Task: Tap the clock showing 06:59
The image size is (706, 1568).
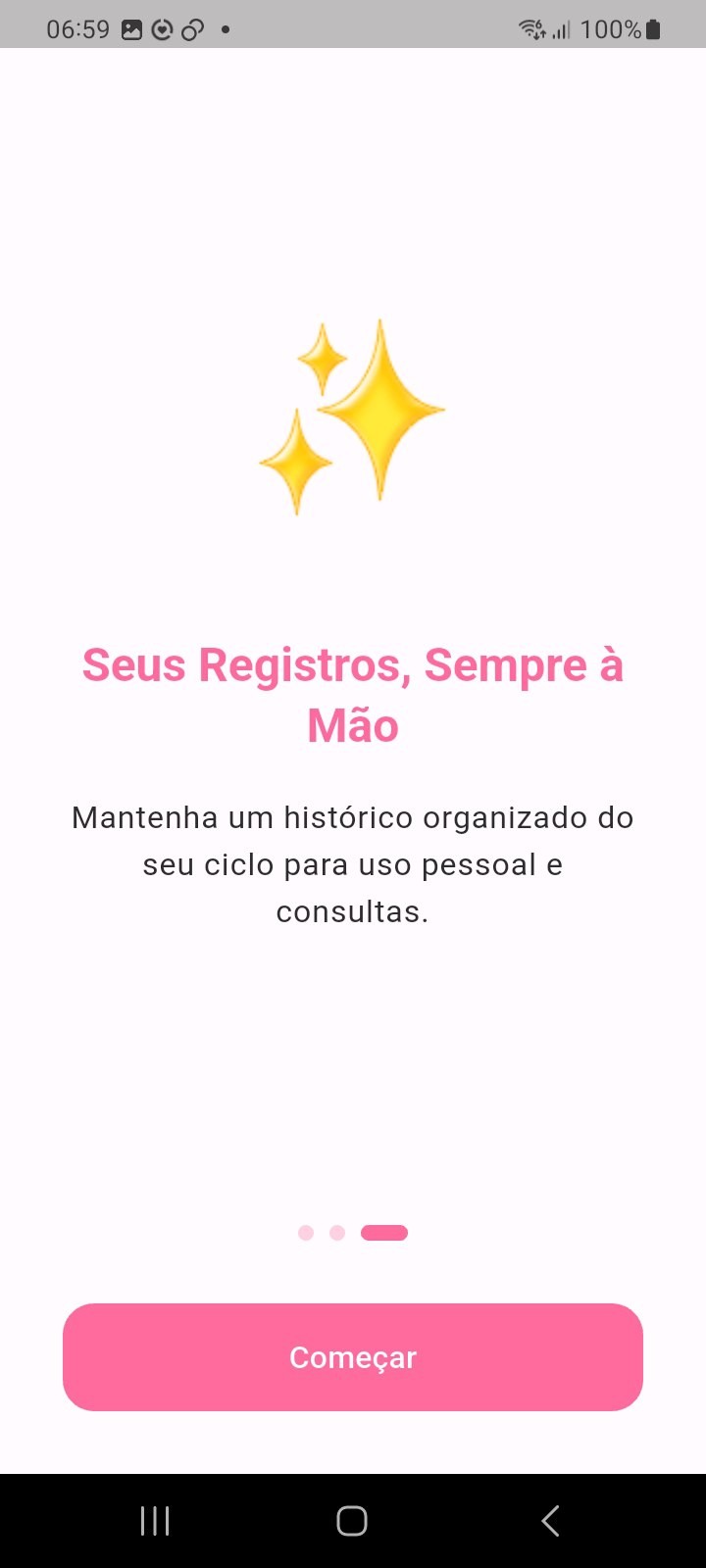Action: [x=76, y=29]
